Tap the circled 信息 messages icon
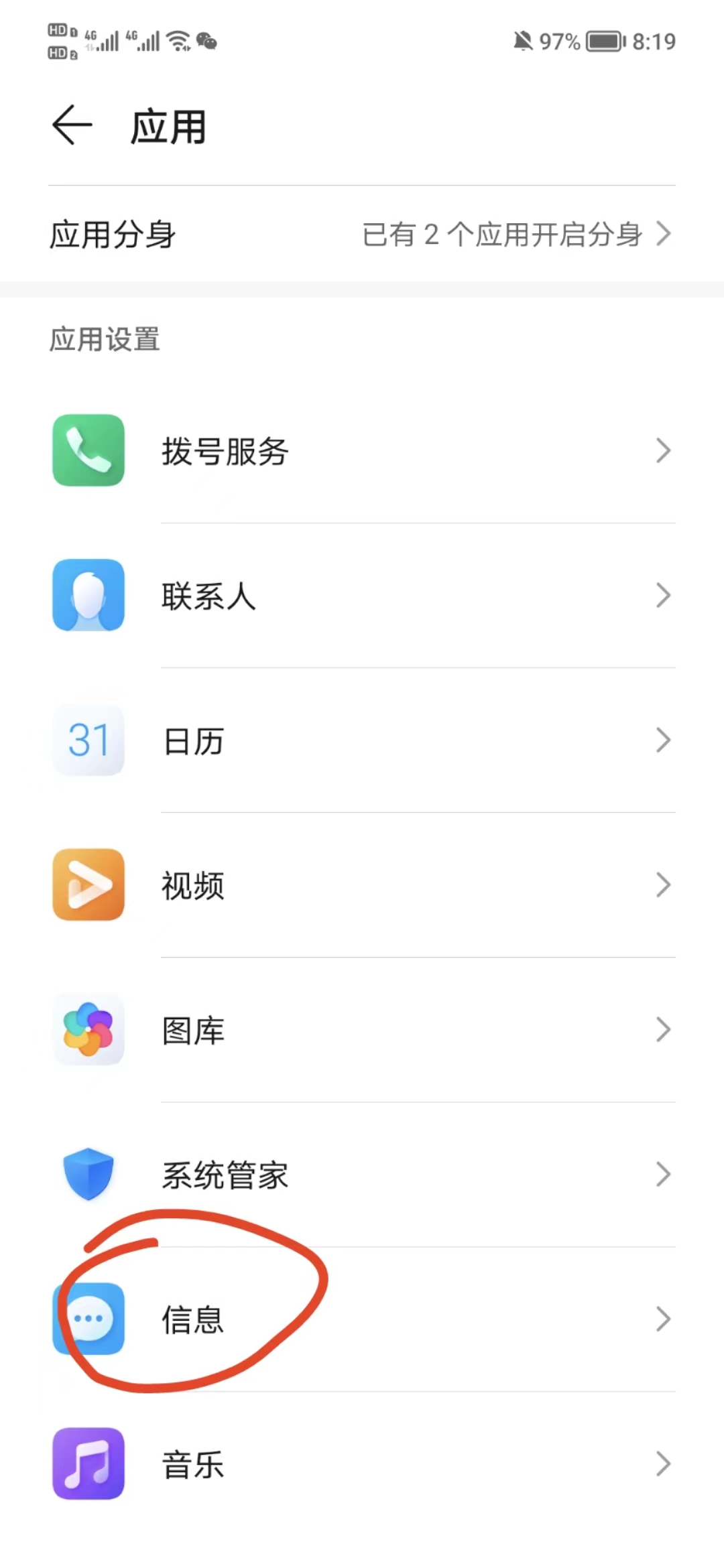 (x=88, y=1319)
